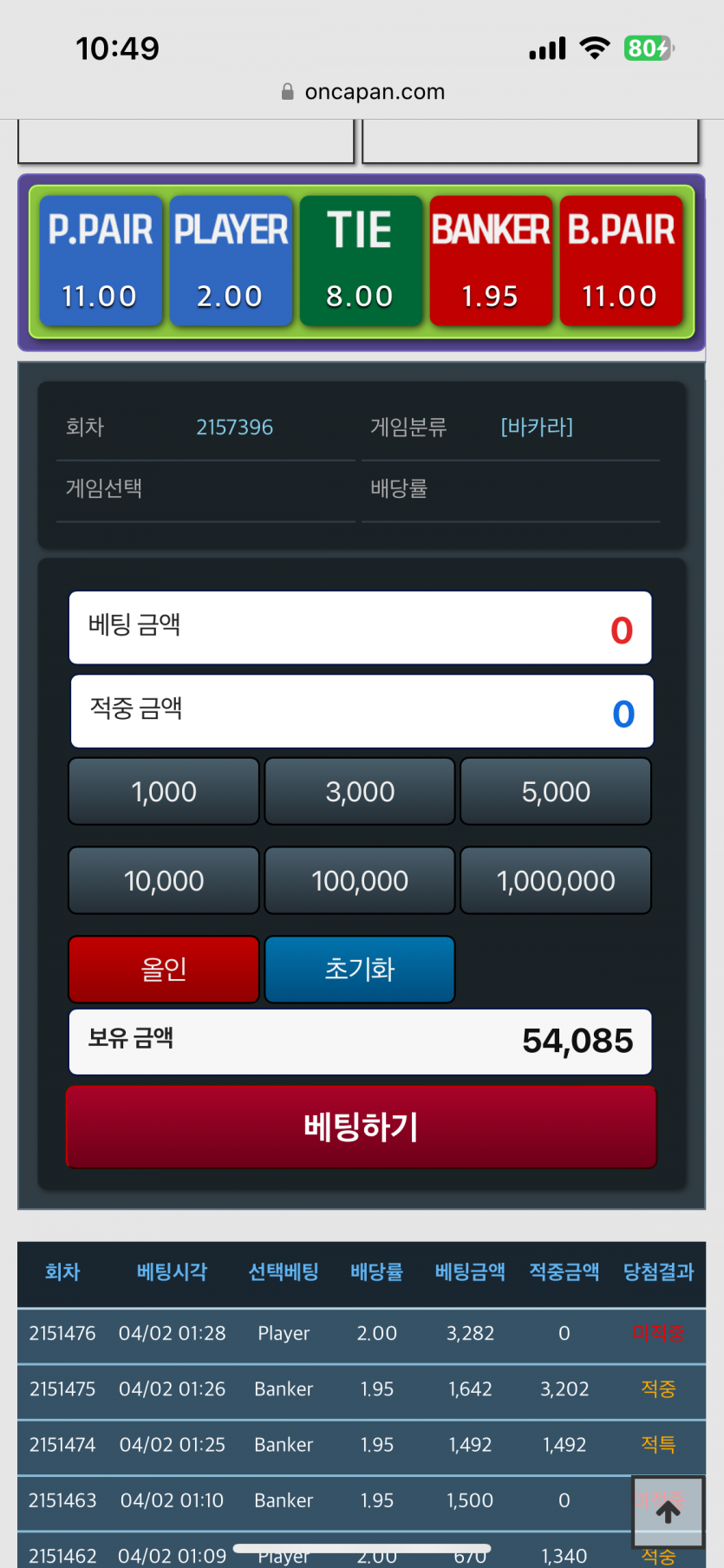Tap the 100,000 amount button
The image size is (724, 1568).
(x=360, y=881)
